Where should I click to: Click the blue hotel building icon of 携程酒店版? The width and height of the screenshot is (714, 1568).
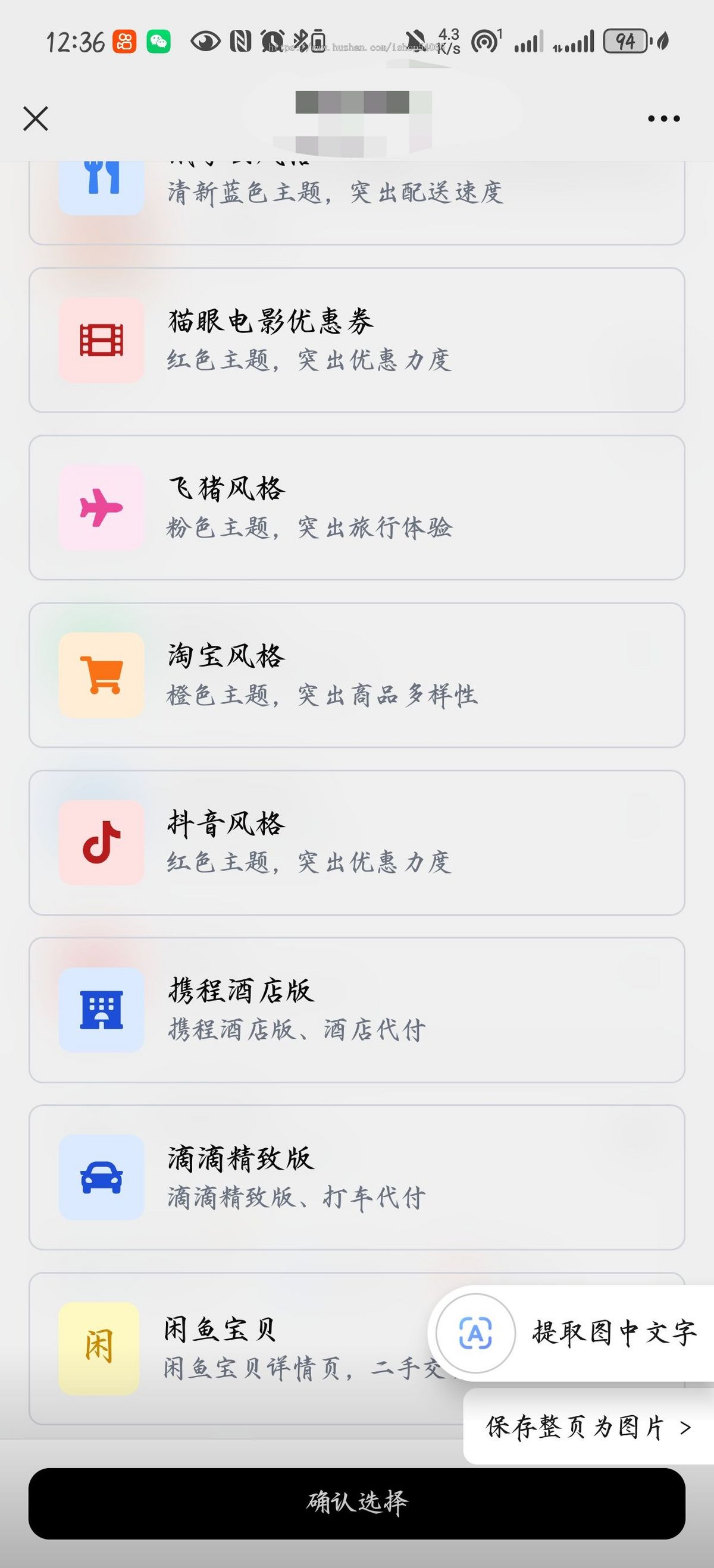click(101, 1009)
